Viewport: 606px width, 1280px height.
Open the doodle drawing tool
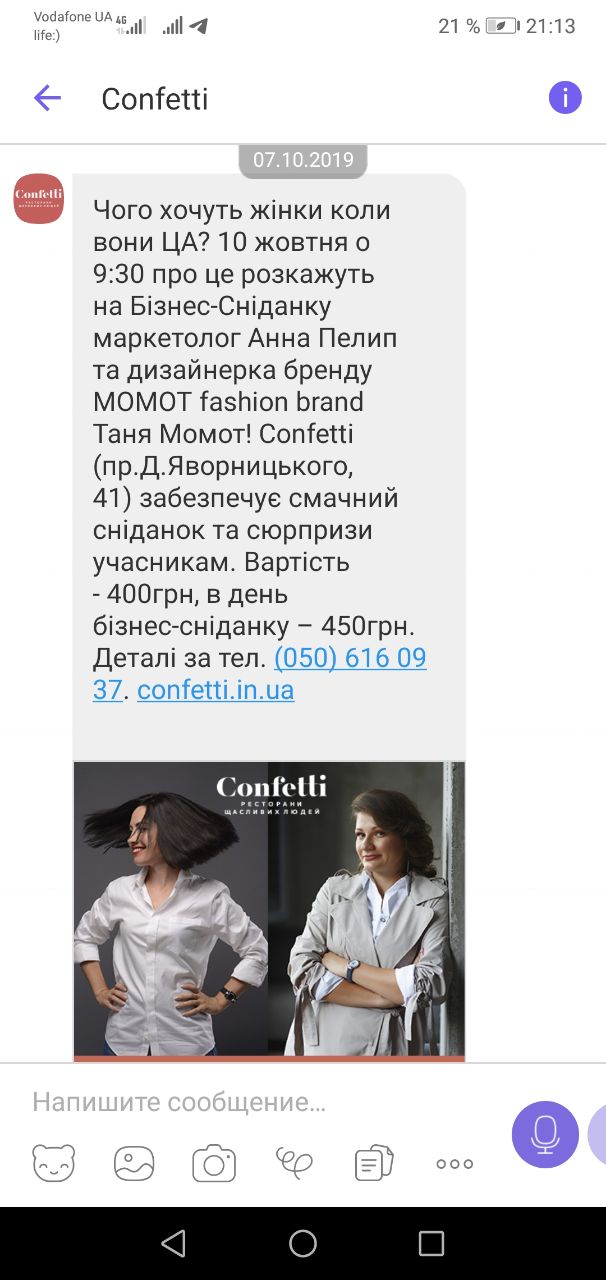(x=294, y=1163)
